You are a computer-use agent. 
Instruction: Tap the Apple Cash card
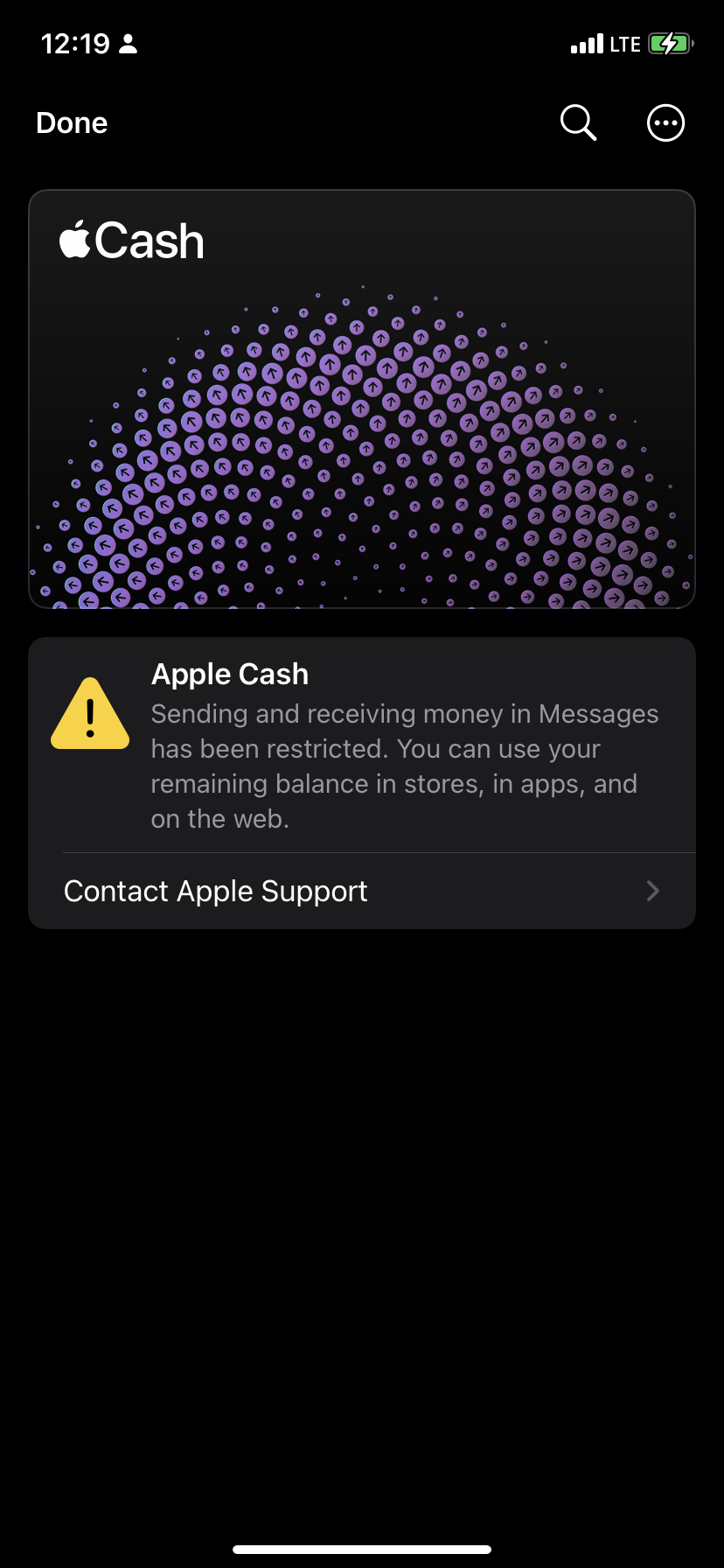pos(362,399)
